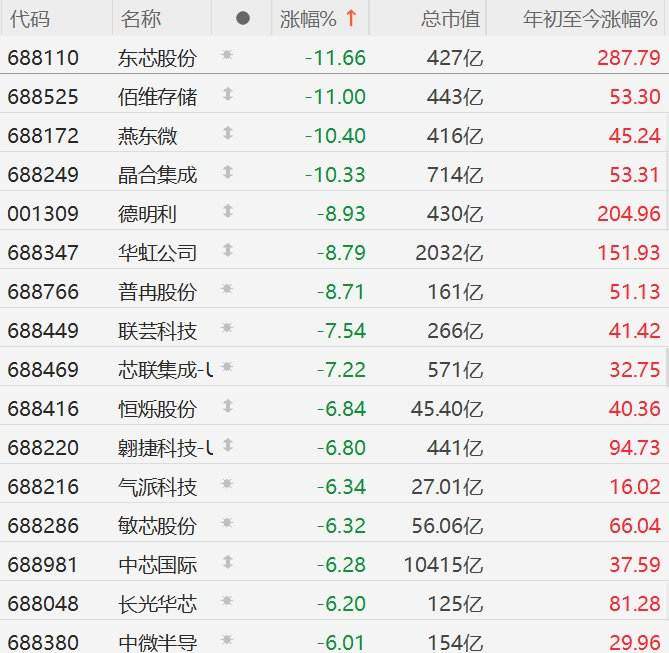Open 东芯股份 stock row

(157, 58)
